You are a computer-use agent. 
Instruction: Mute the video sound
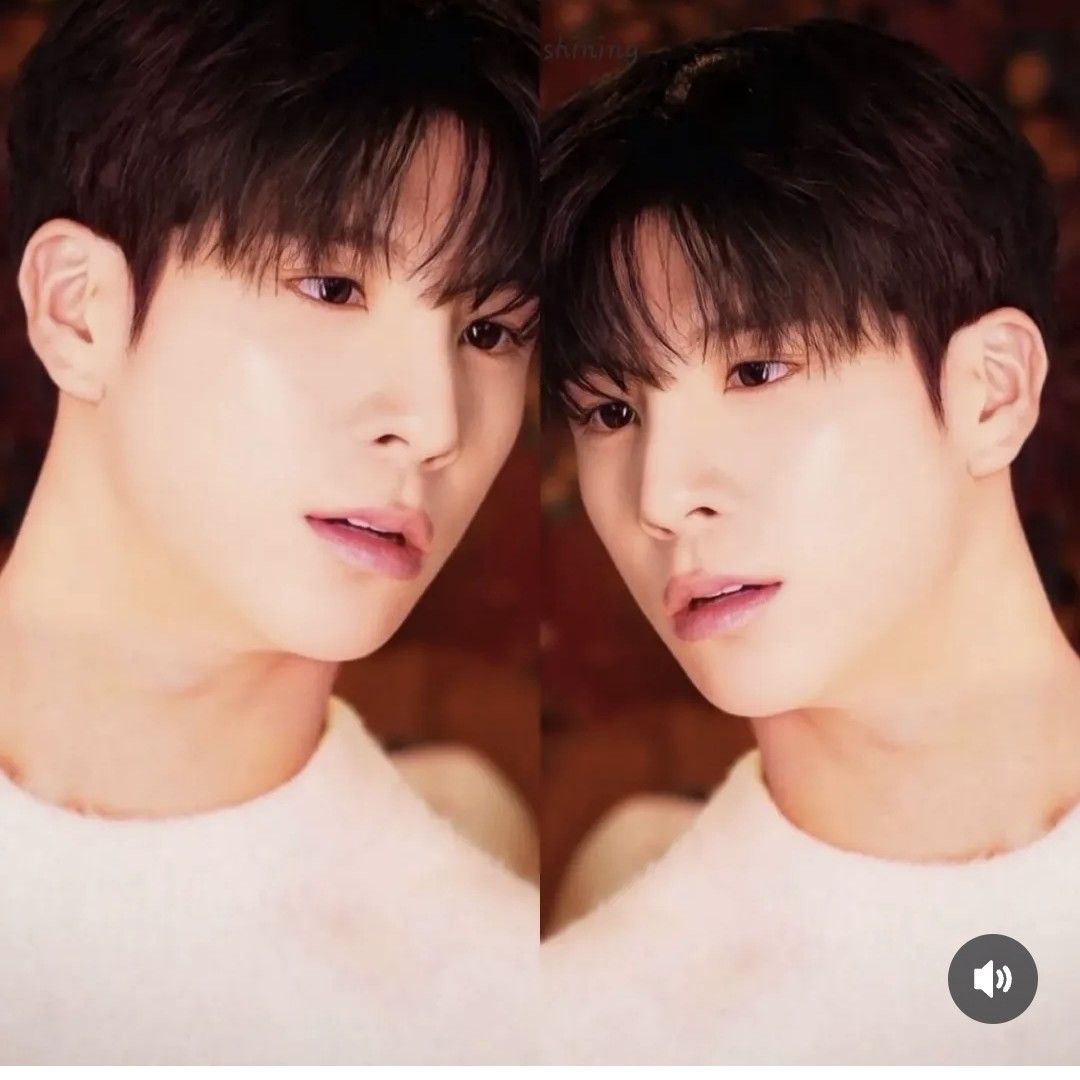992,978
